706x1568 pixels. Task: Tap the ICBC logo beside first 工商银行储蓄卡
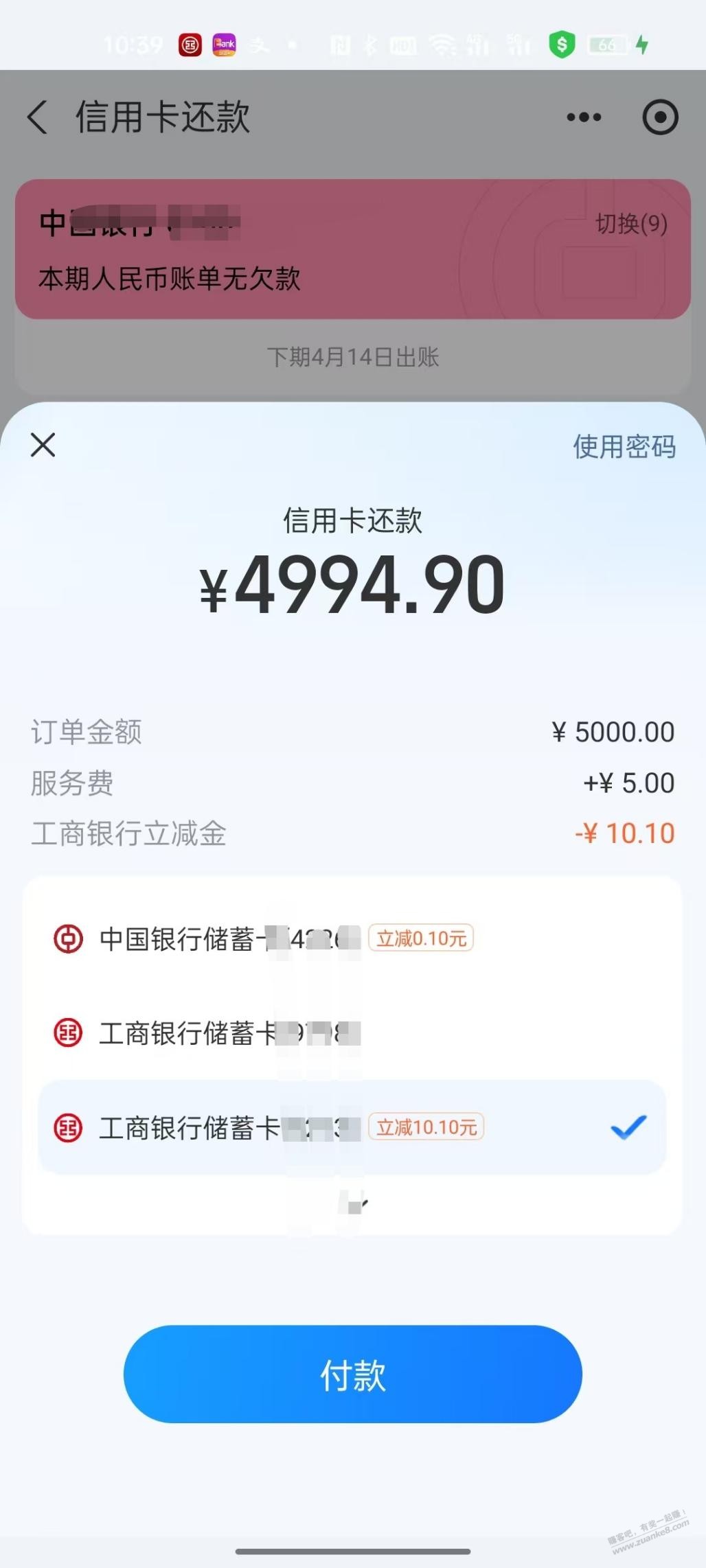coord(69,1032)
